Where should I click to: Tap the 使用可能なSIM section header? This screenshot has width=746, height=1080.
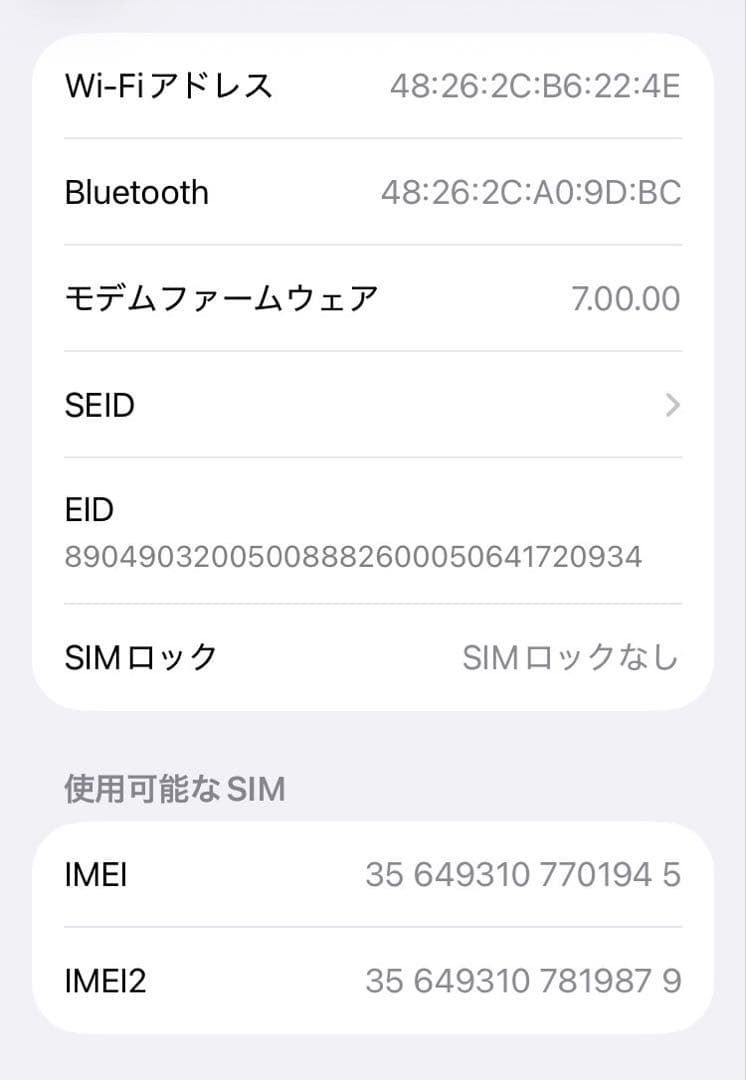(x=174, y=789)
